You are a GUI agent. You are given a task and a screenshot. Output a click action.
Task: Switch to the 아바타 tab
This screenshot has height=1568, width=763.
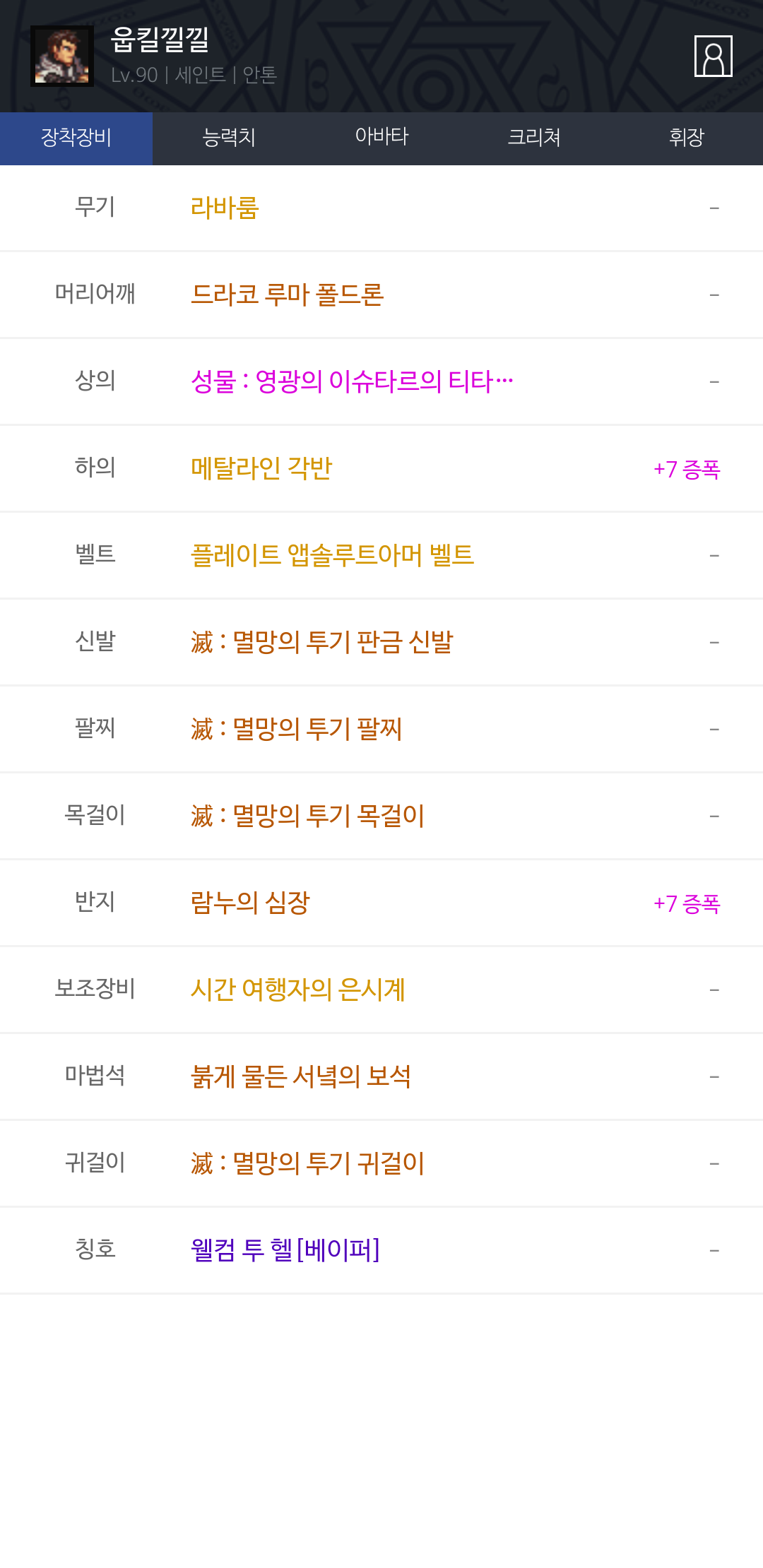[381, 138]
